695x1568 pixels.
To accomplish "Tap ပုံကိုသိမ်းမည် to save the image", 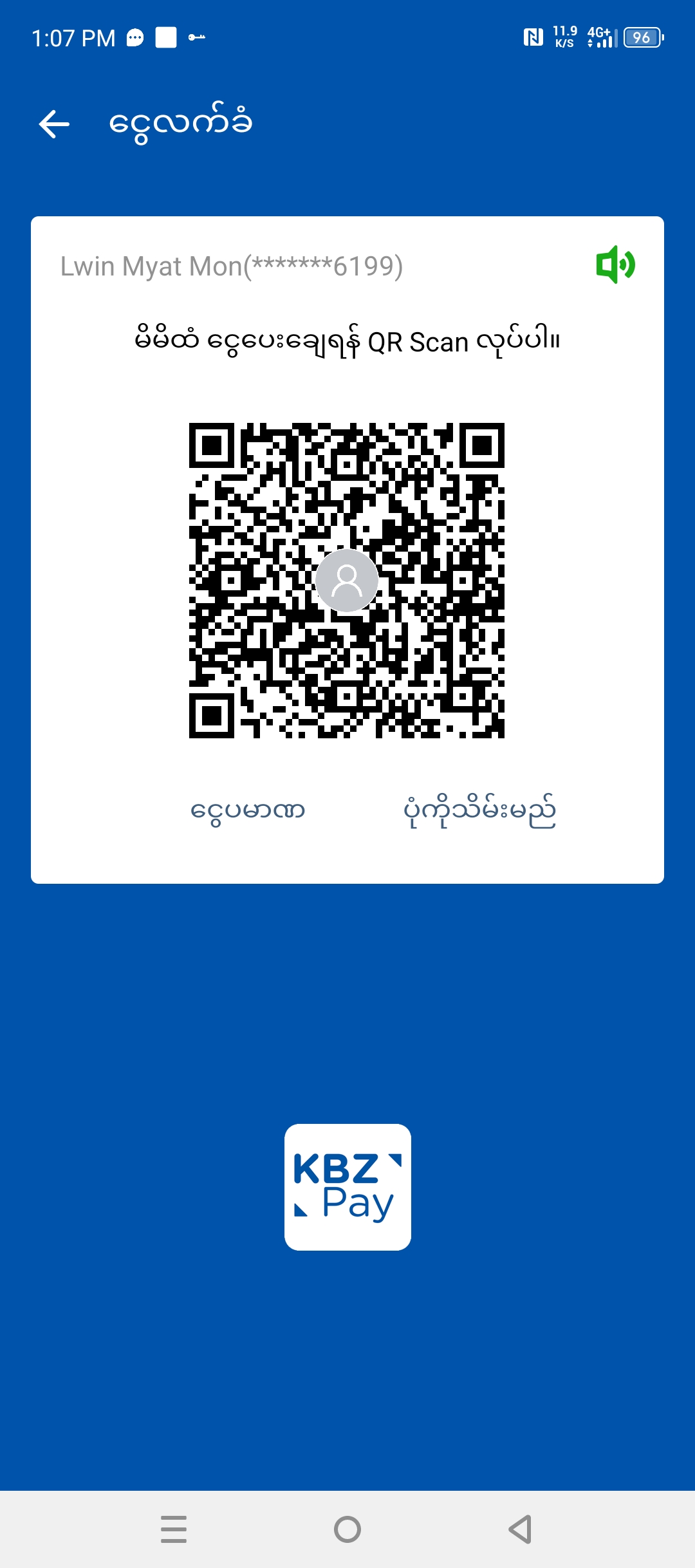I will [479, 810].
